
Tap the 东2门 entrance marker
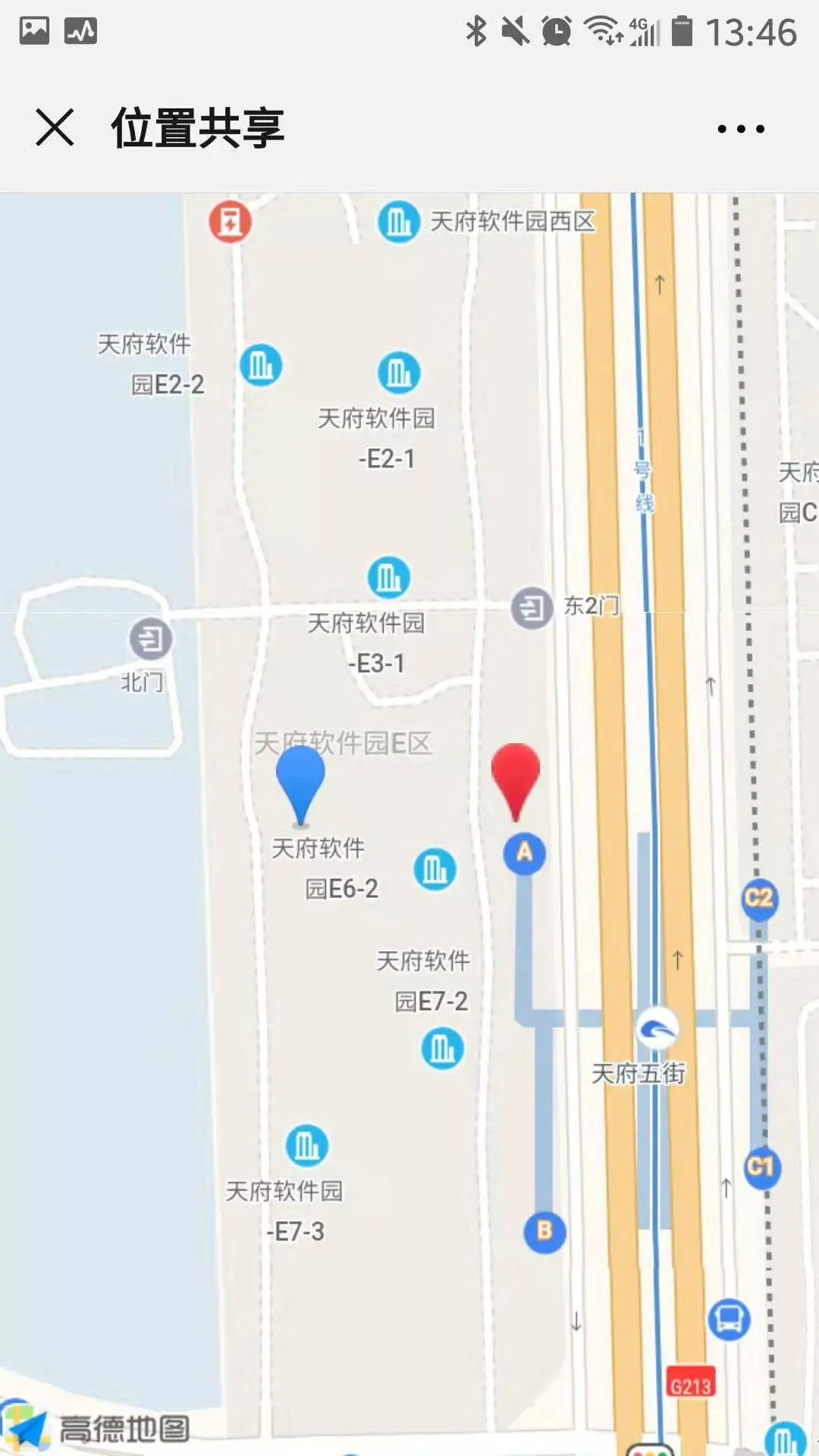532,607
